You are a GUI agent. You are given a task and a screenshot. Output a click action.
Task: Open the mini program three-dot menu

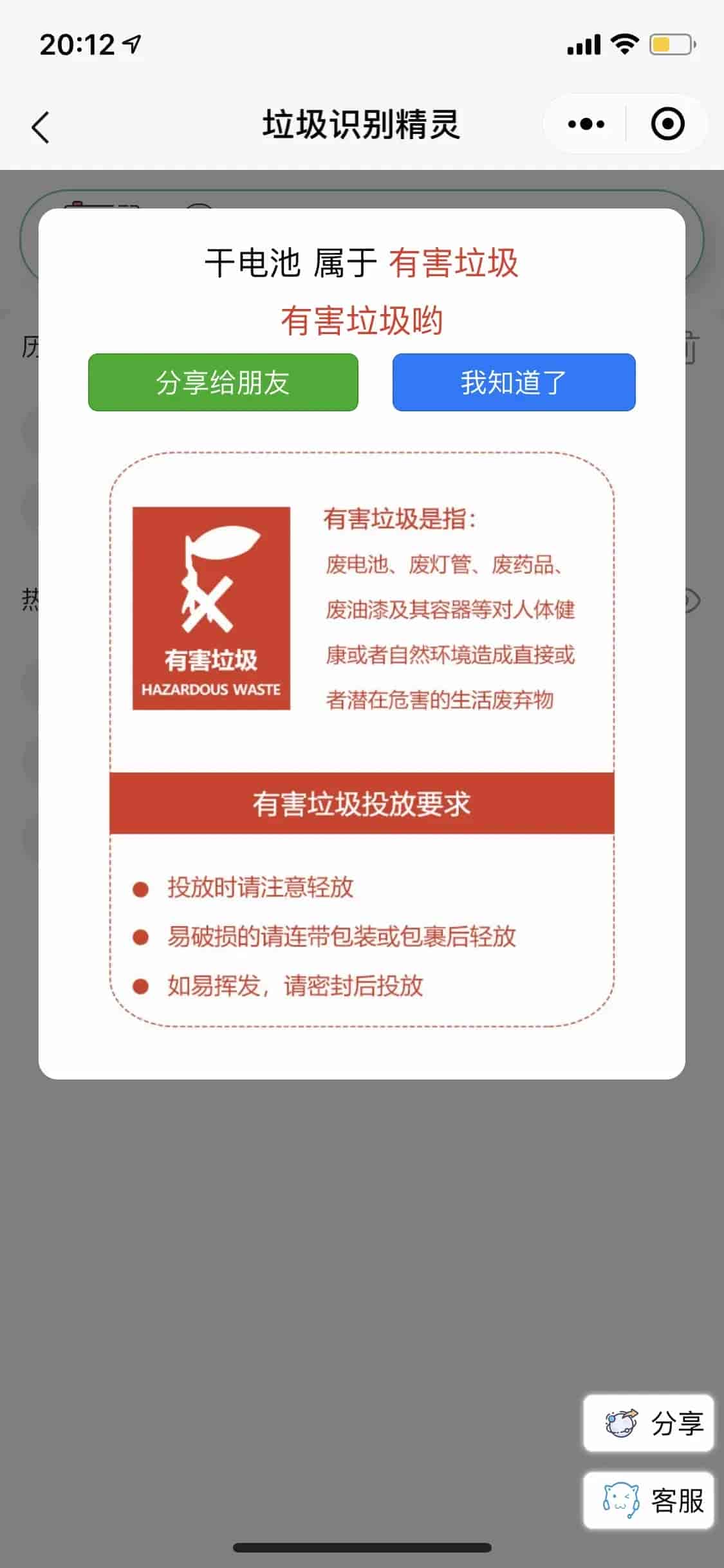[586, 124]
